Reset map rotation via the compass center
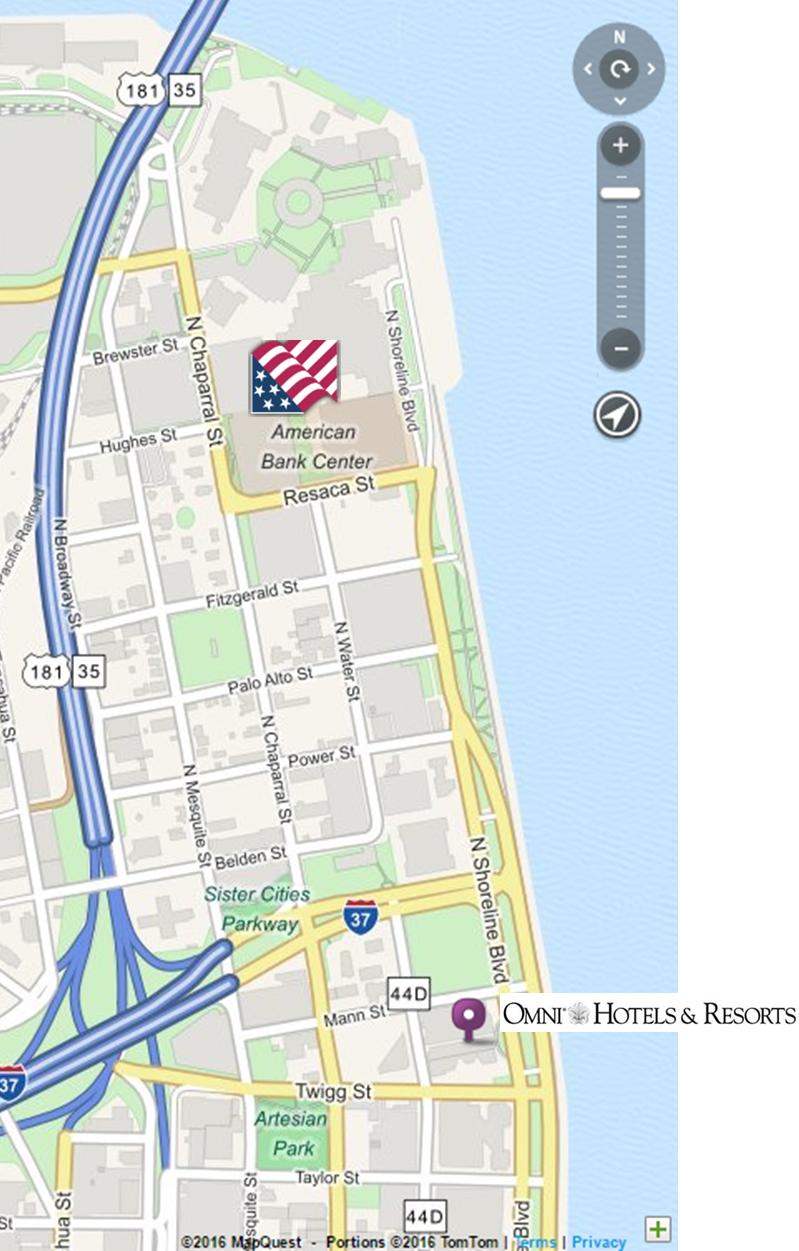Screen dimensions: 799x1251 620,69
